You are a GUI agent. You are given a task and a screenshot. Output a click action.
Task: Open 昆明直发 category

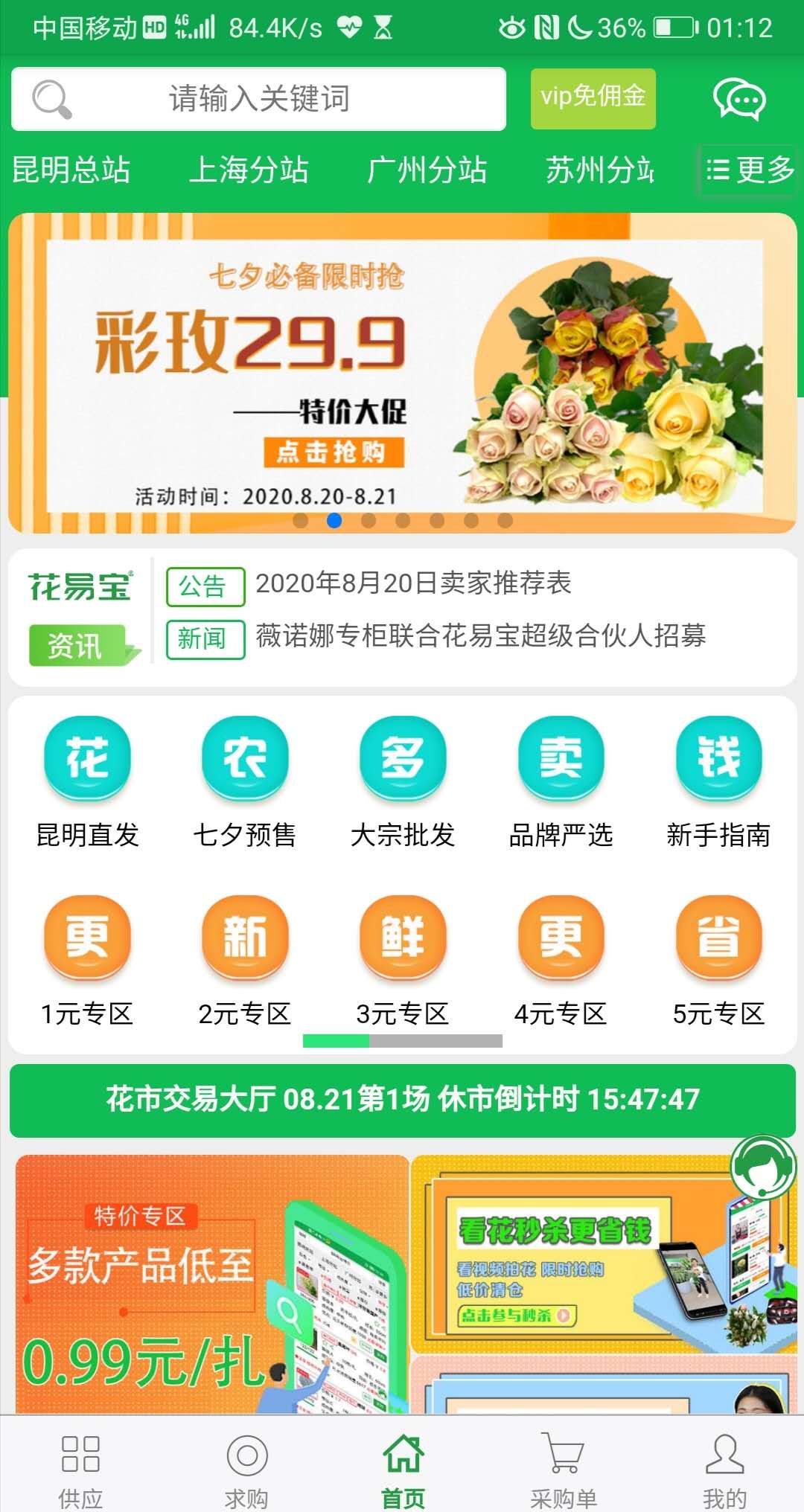[87, 781]
